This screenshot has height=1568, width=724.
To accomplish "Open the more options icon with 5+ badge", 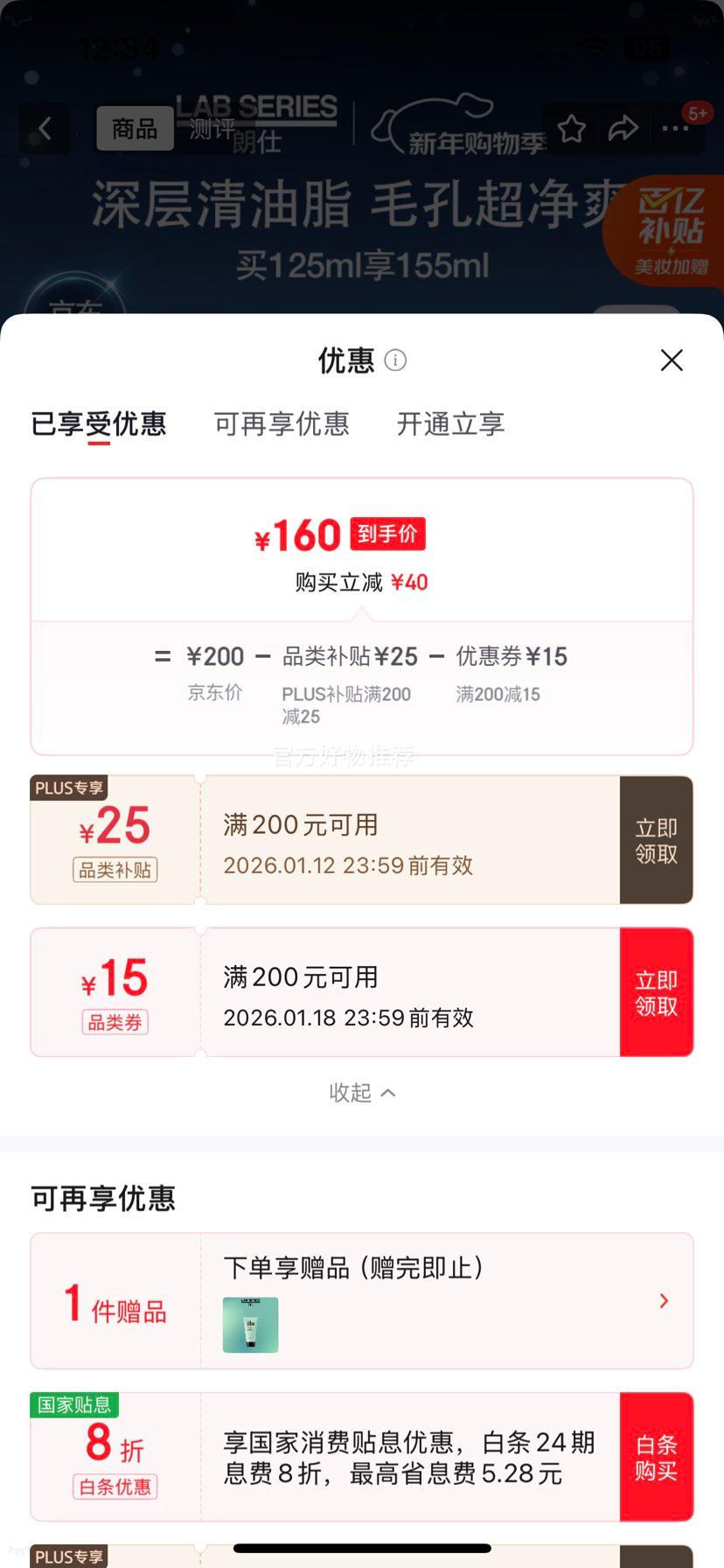I will (675, 128).
